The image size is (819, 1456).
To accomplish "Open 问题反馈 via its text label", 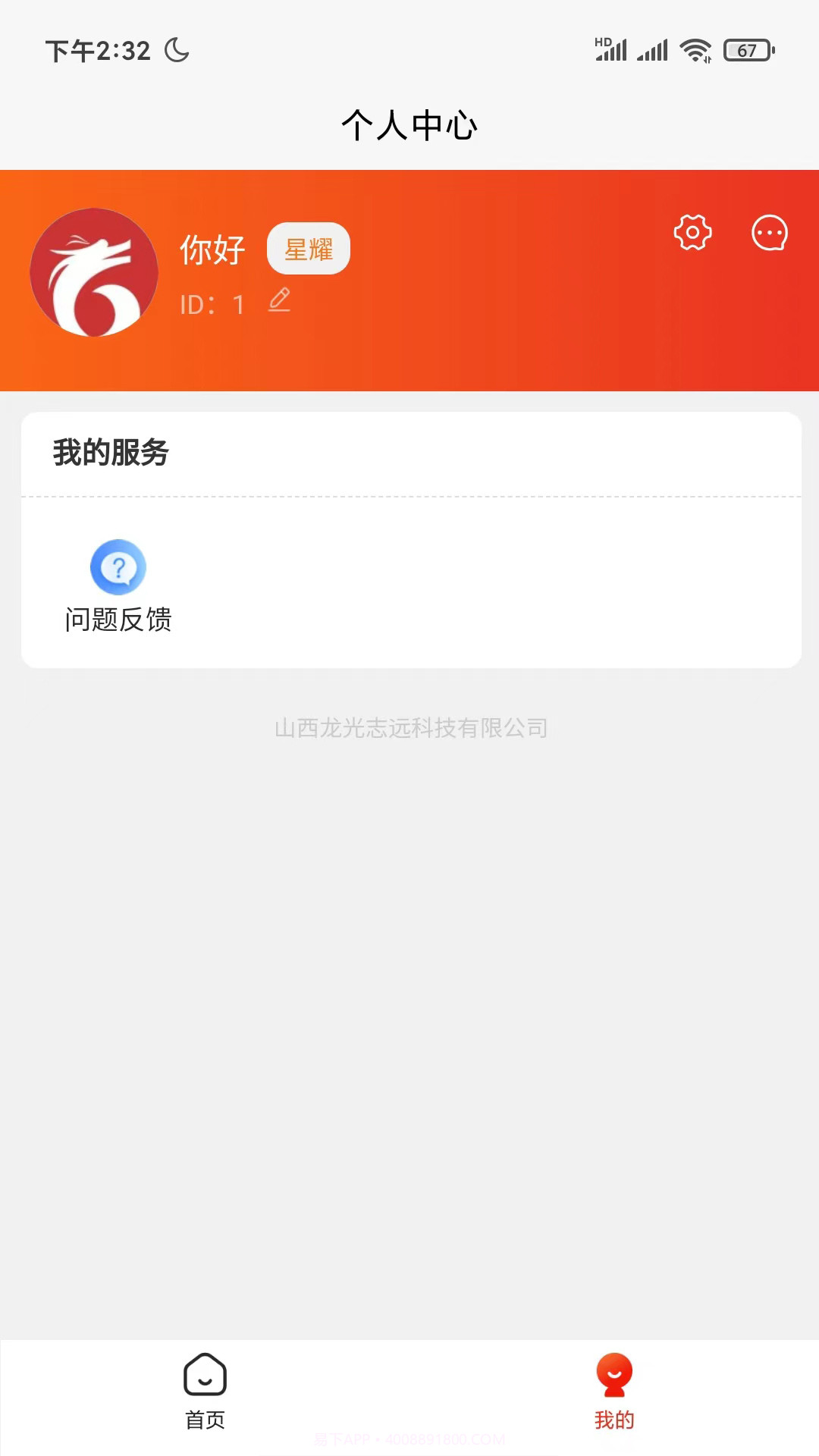I will click(x=118, y=620).
